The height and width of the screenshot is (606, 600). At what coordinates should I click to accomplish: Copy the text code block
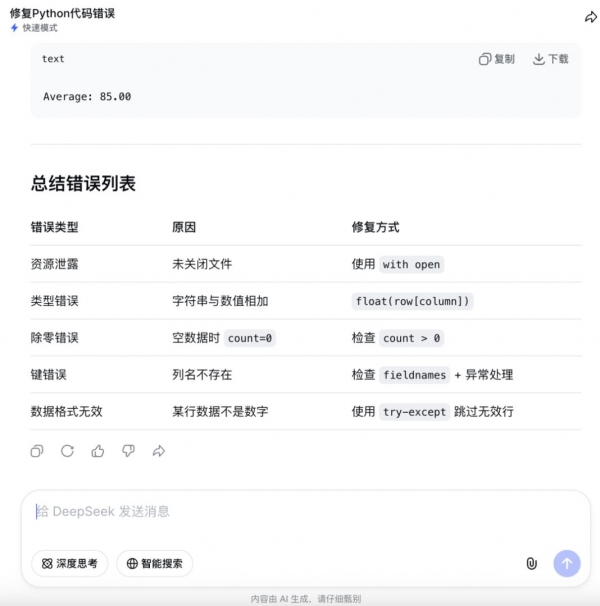[x=497, y=59]
